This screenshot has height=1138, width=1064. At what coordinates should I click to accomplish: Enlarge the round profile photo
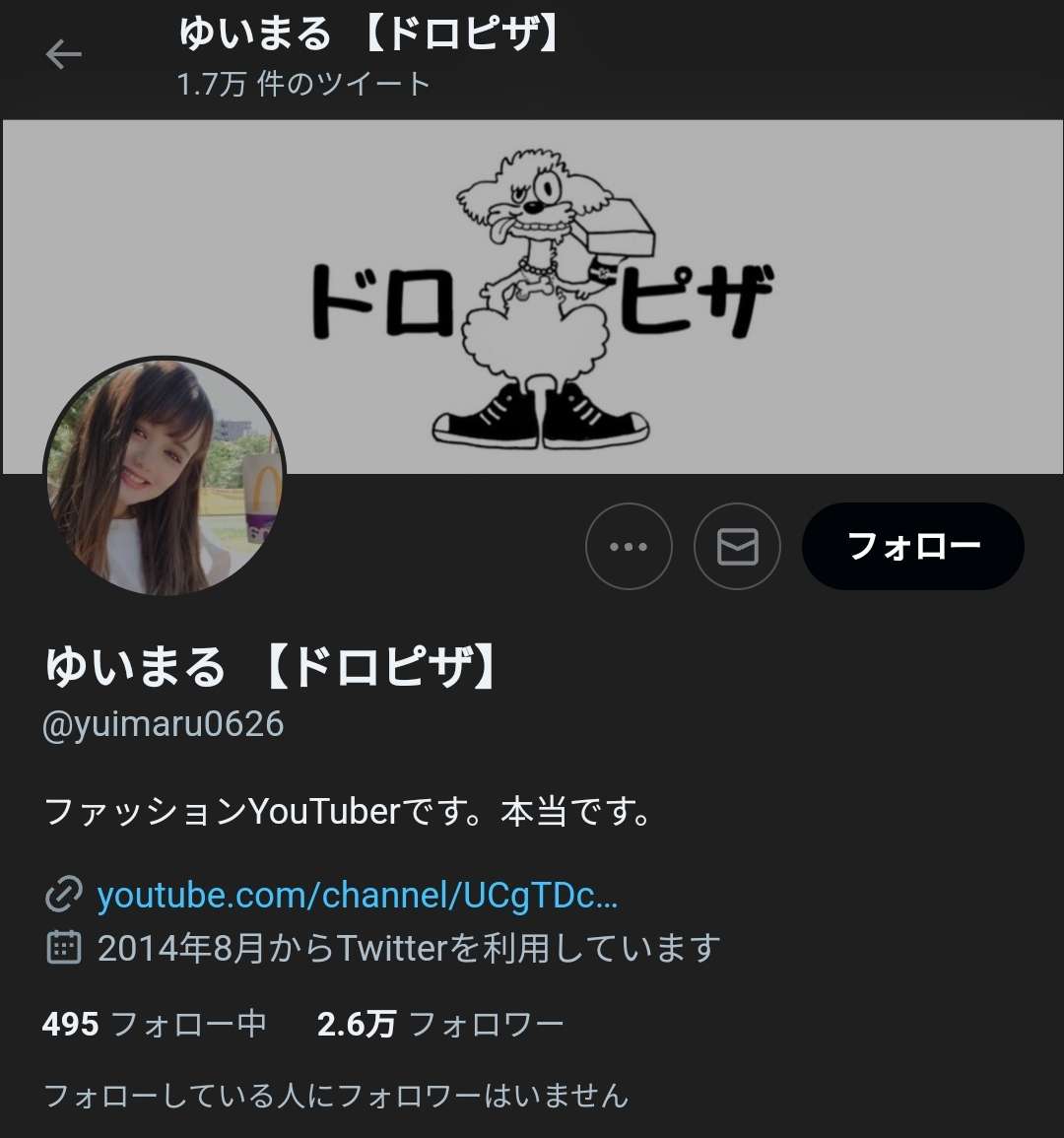click(165, 477)
